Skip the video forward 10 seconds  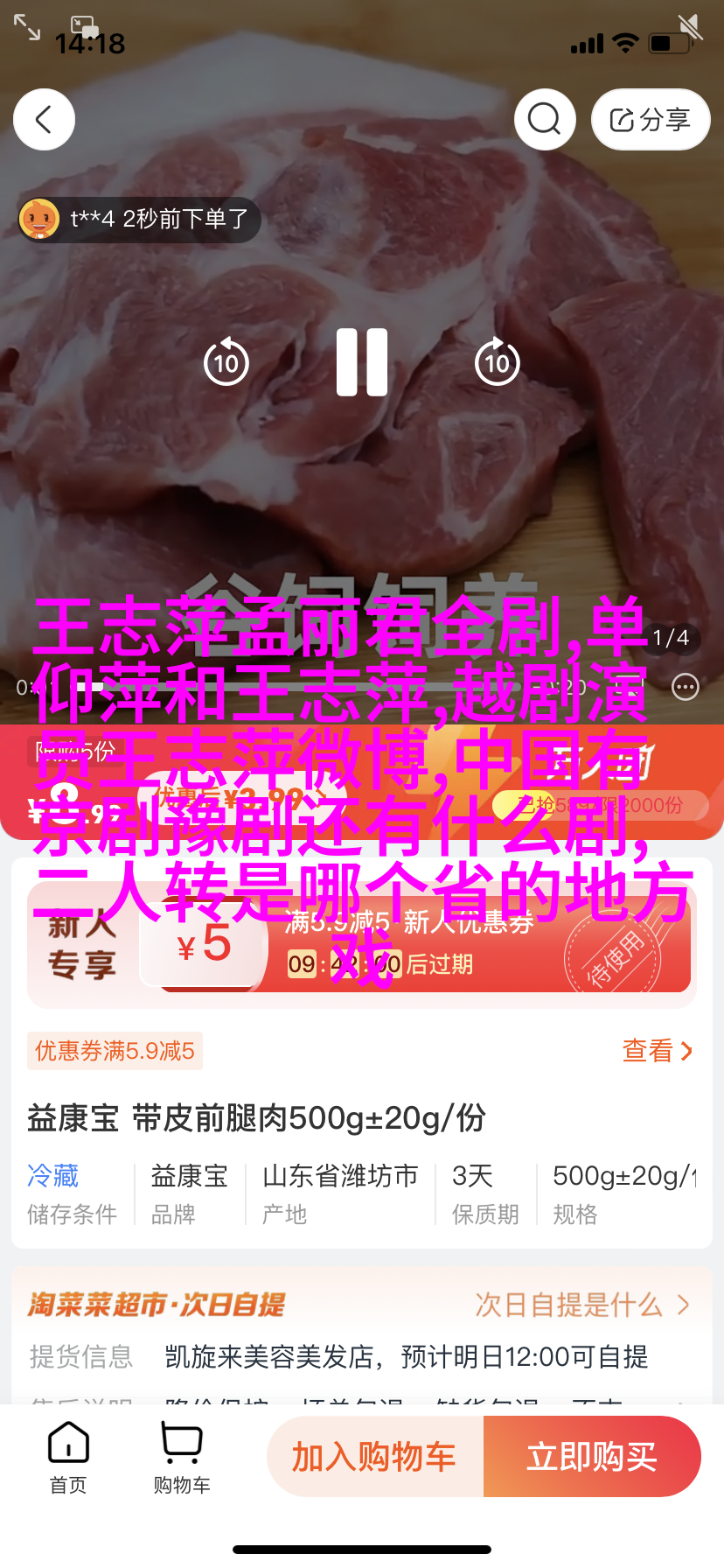click(497, 362)
